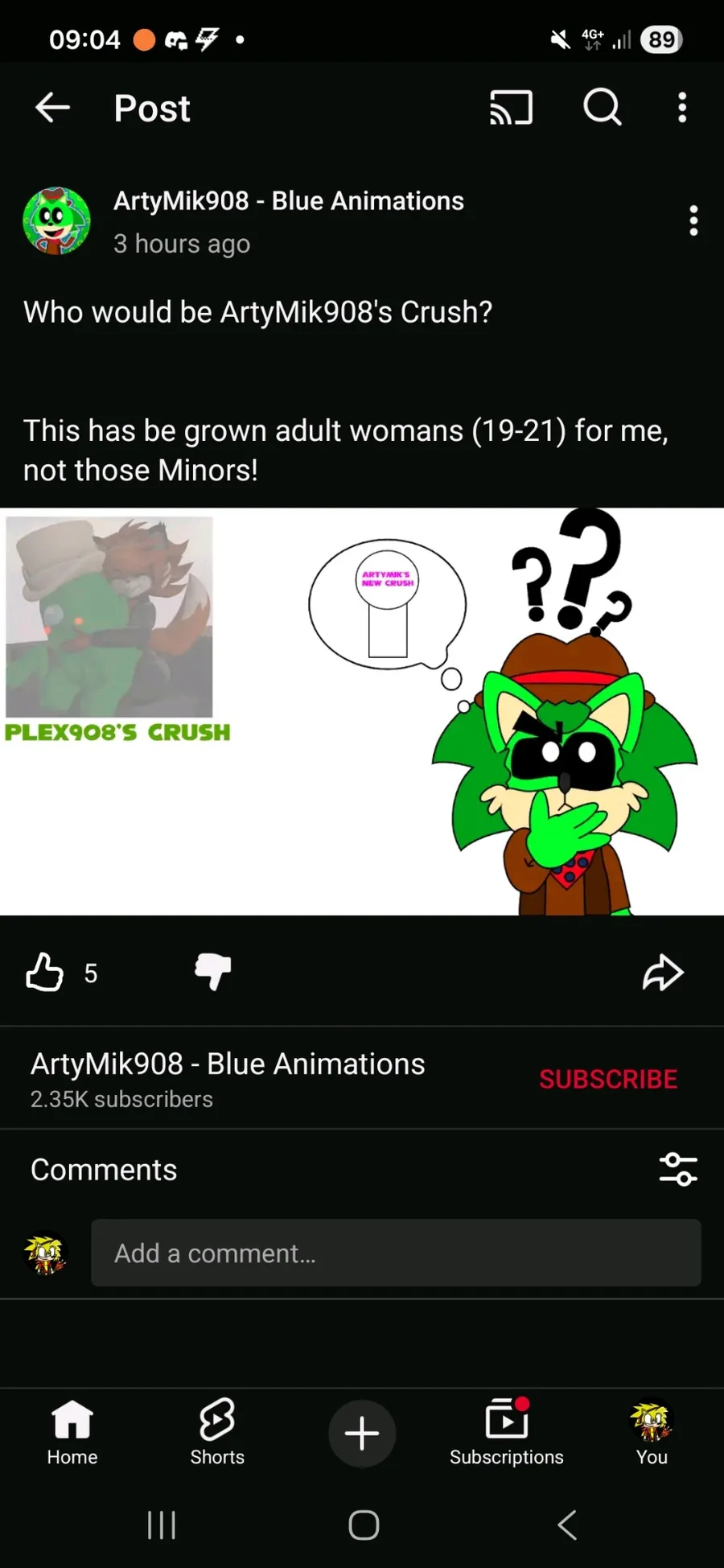Open comment sort options

[x=678, y=1169]
